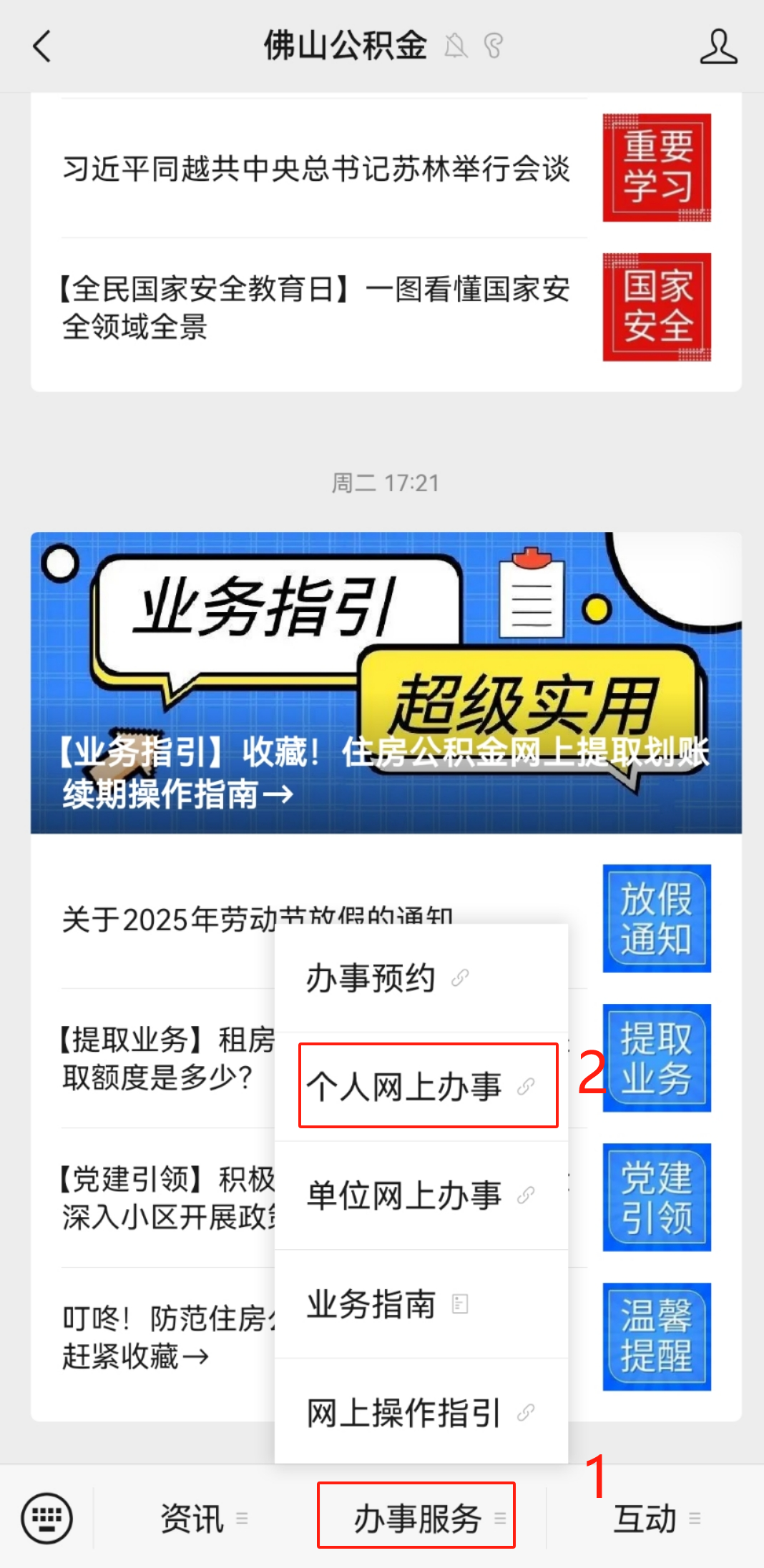Open 全民国家安全教育日 article
The image size is (764, 1568).
(x=316, y=308)
